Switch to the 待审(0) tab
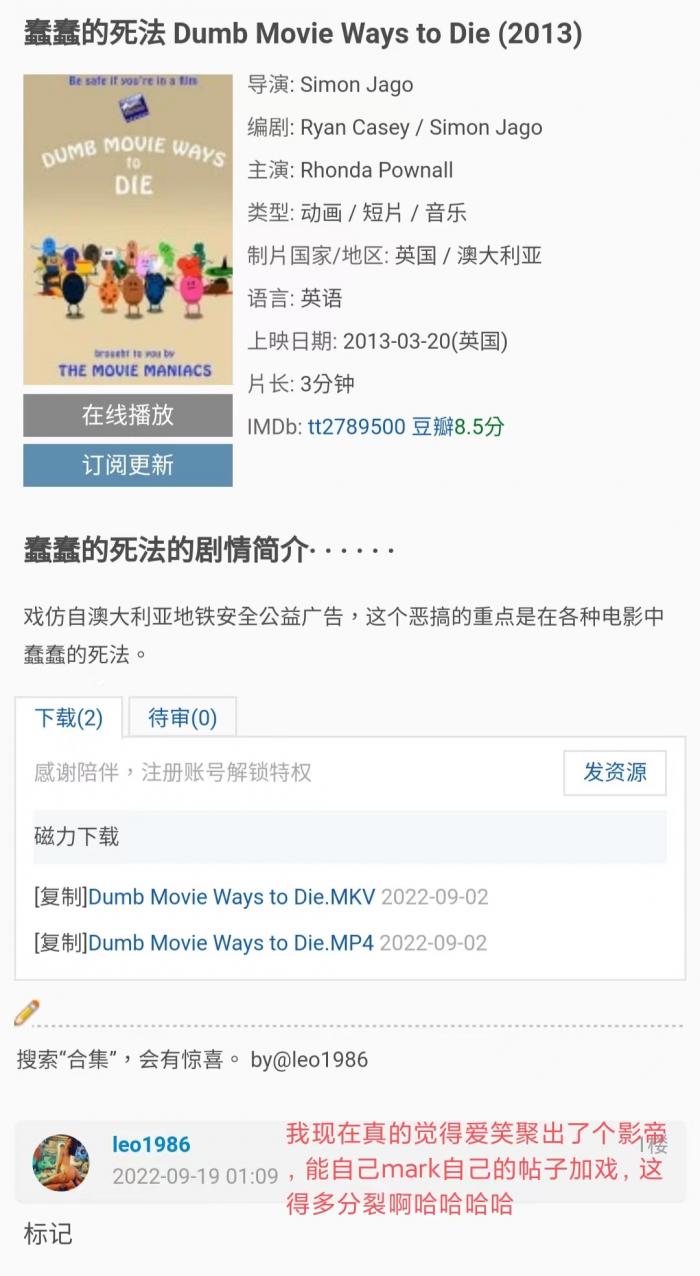The height and width of the screenshot is (1276, 700). 182,718
